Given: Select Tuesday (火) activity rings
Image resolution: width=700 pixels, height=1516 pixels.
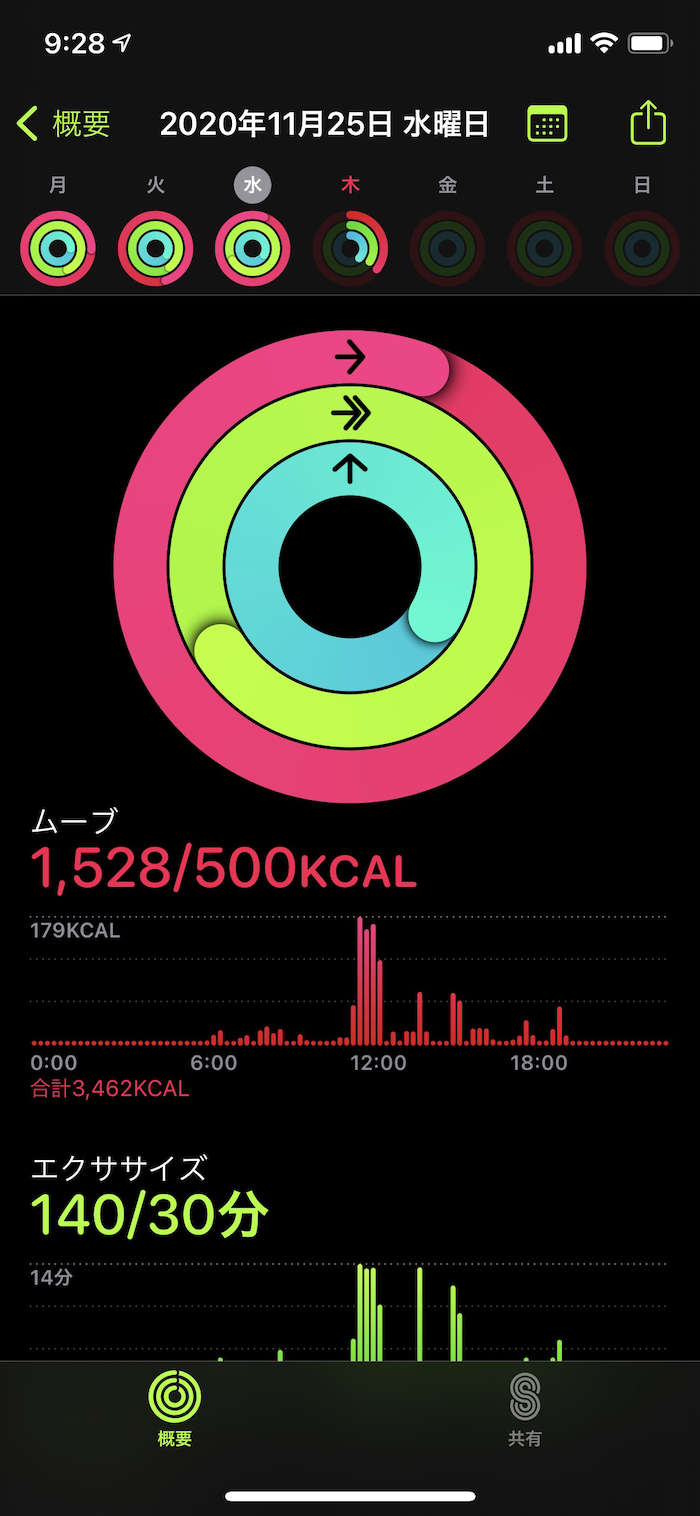Looking at the screenshot, I should coord(155,248).
